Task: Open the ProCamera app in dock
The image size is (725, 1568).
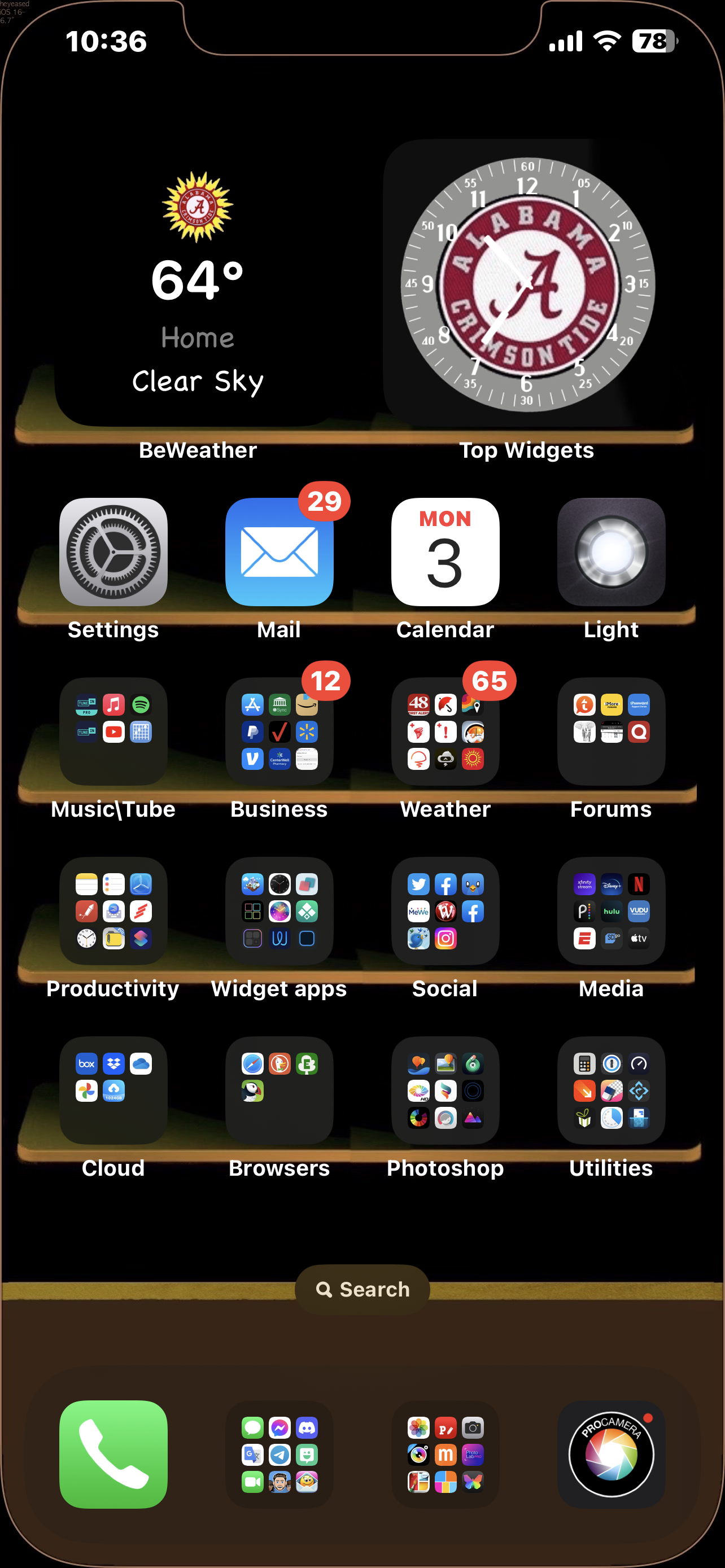Action: [x=610, y=1454]
